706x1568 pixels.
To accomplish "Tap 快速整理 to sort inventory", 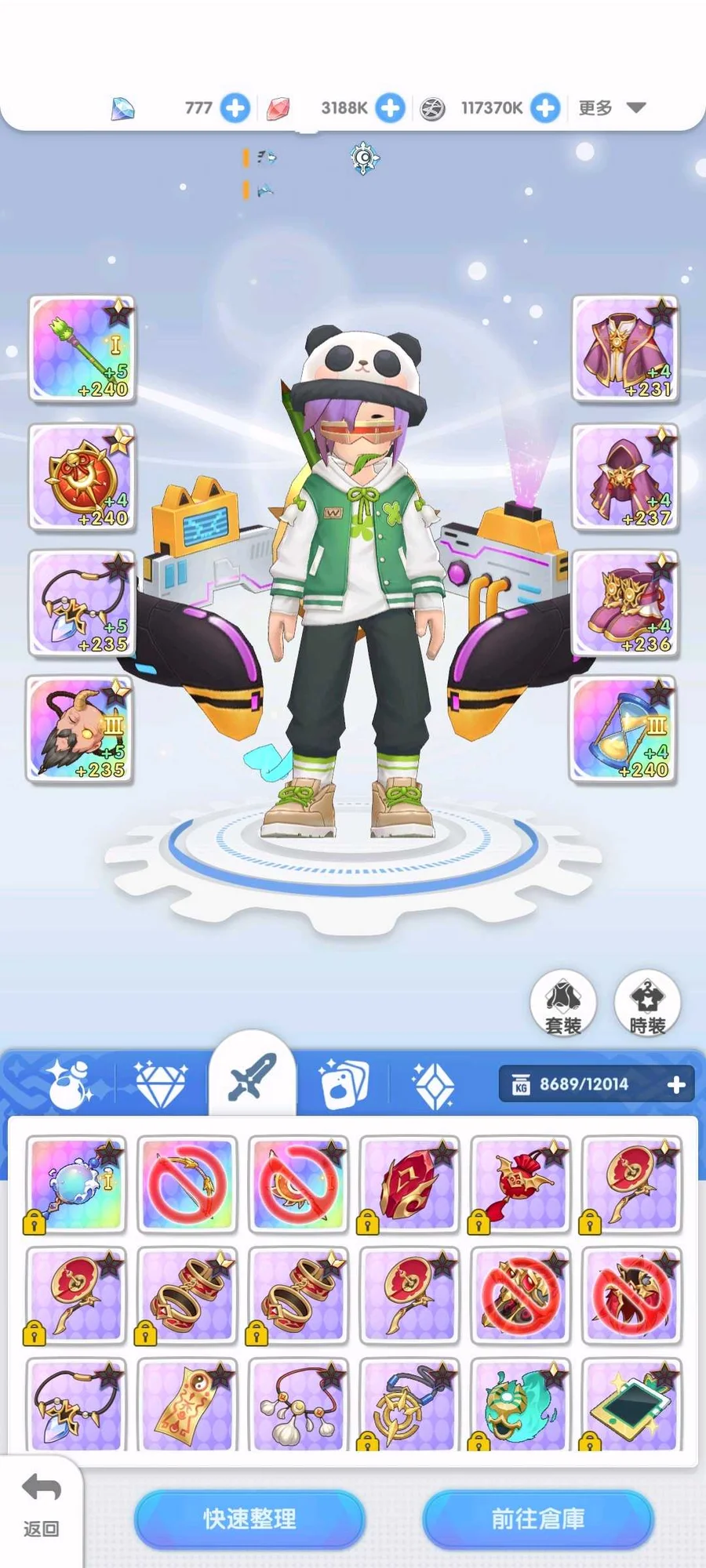I will tap(249, 1519).
